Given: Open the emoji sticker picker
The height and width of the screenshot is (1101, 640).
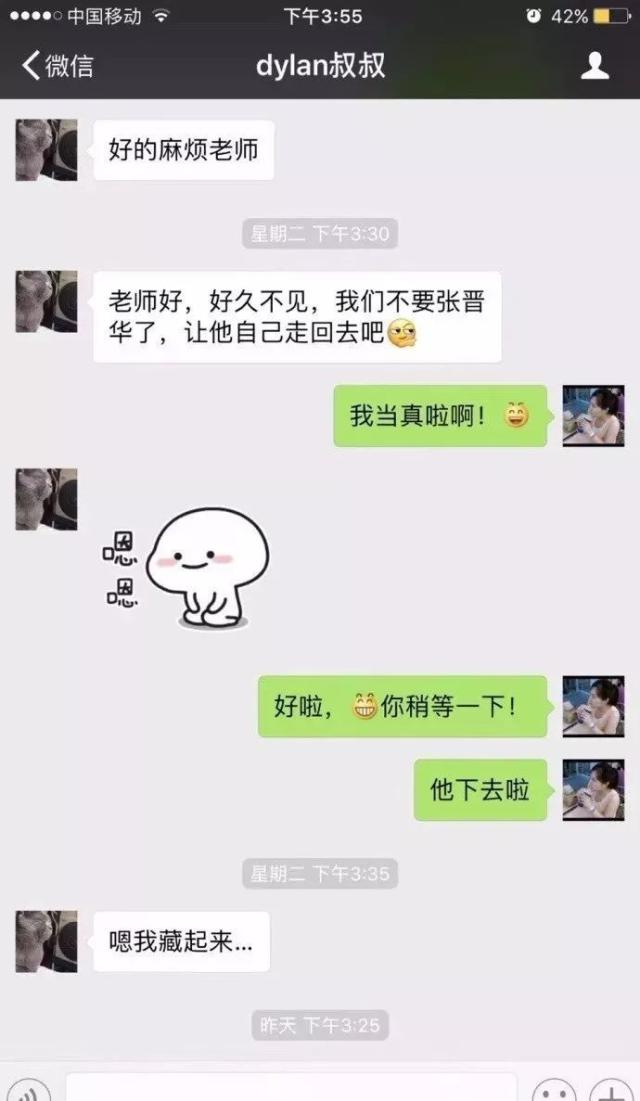Looking at the screenshot, I should tap(553, 1090).
